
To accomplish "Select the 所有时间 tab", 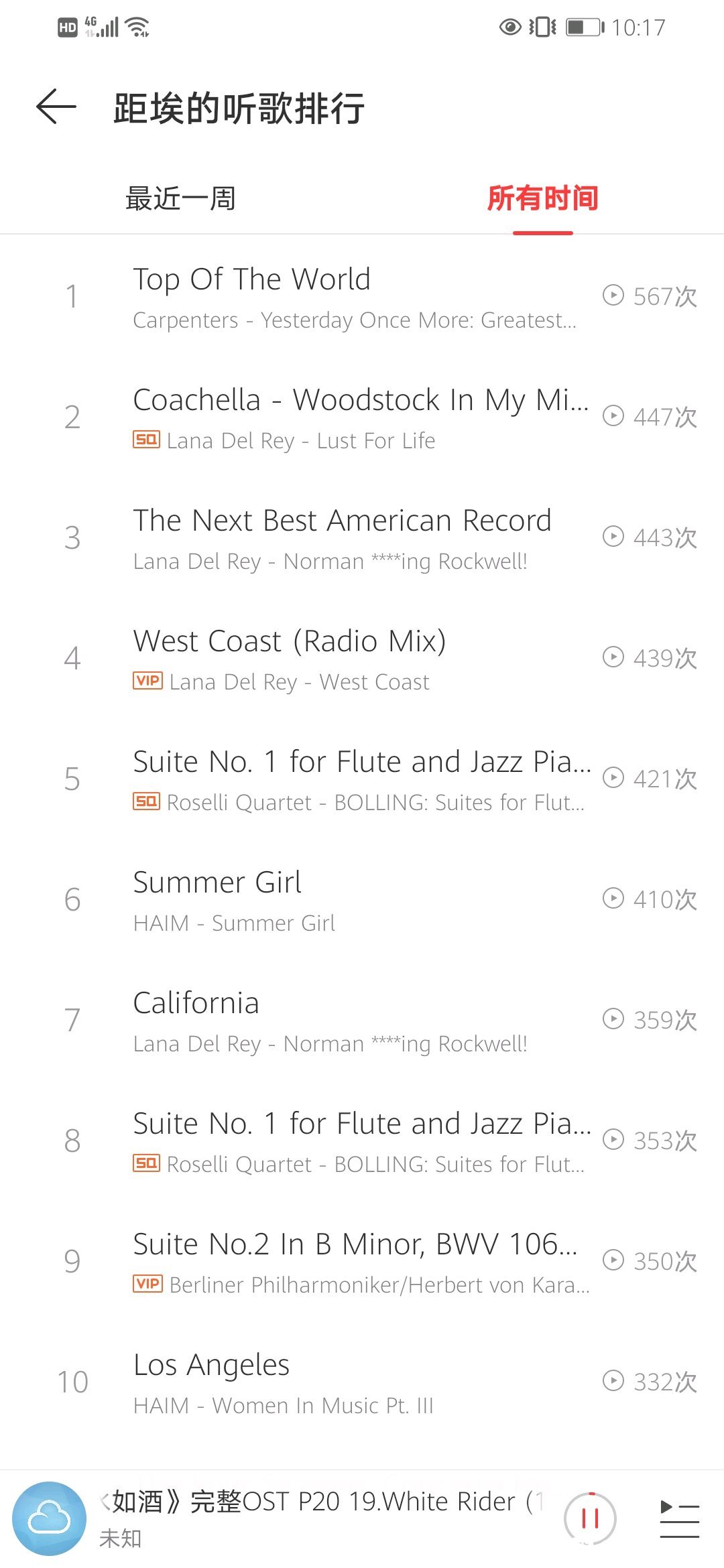I will point(542,198).
